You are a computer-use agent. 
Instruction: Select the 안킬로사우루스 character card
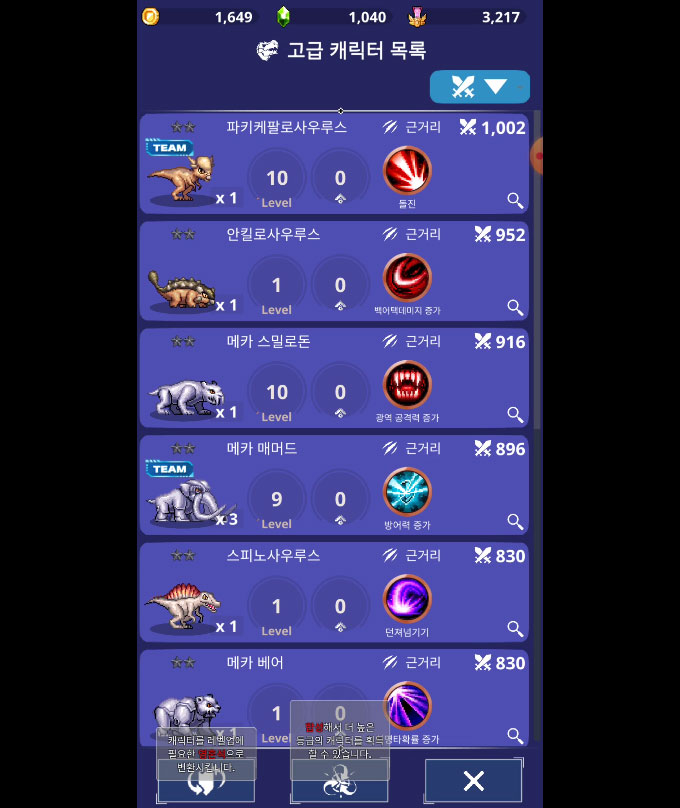(300, 270)
